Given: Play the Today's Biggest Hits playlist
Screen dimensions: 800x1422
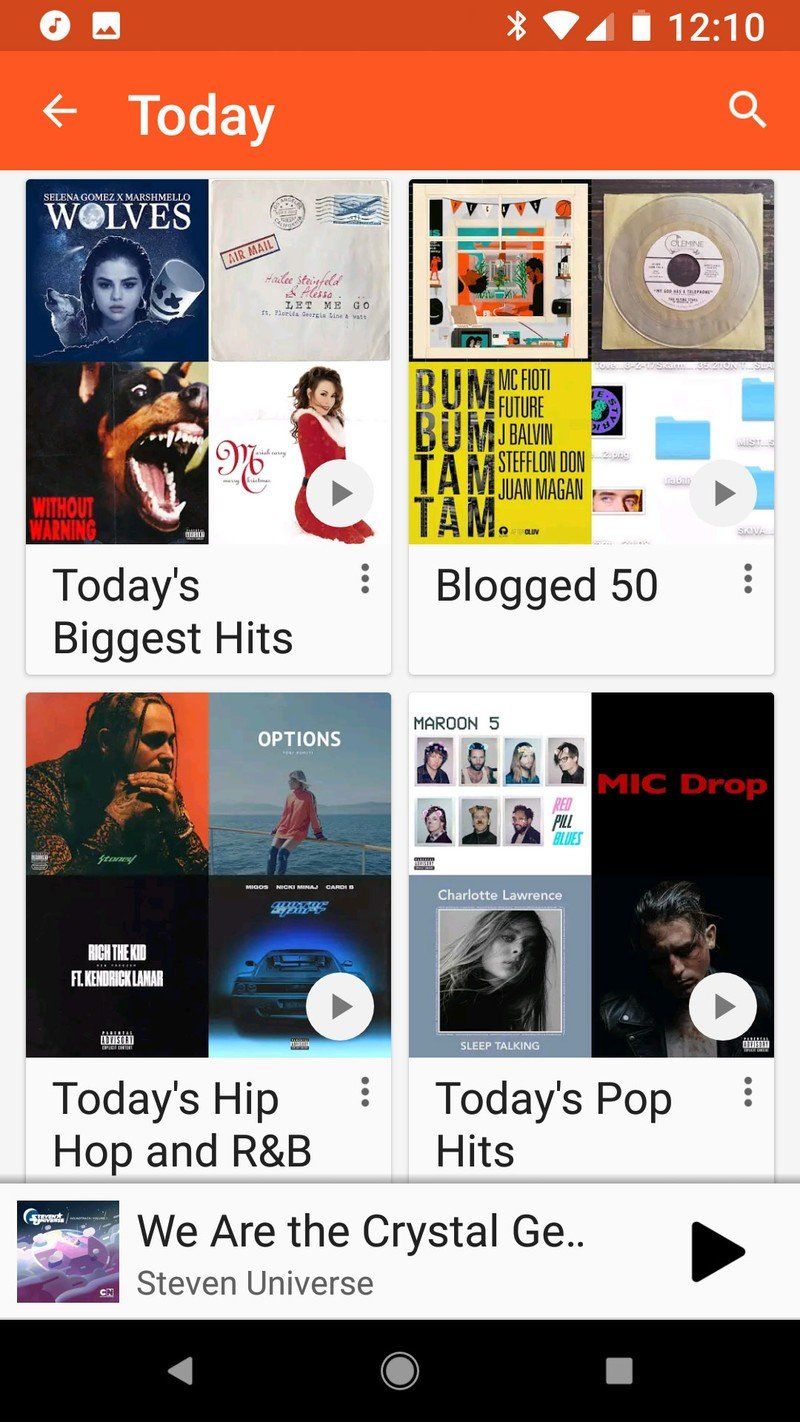Looking at the screenshot, I should point(340,492).
